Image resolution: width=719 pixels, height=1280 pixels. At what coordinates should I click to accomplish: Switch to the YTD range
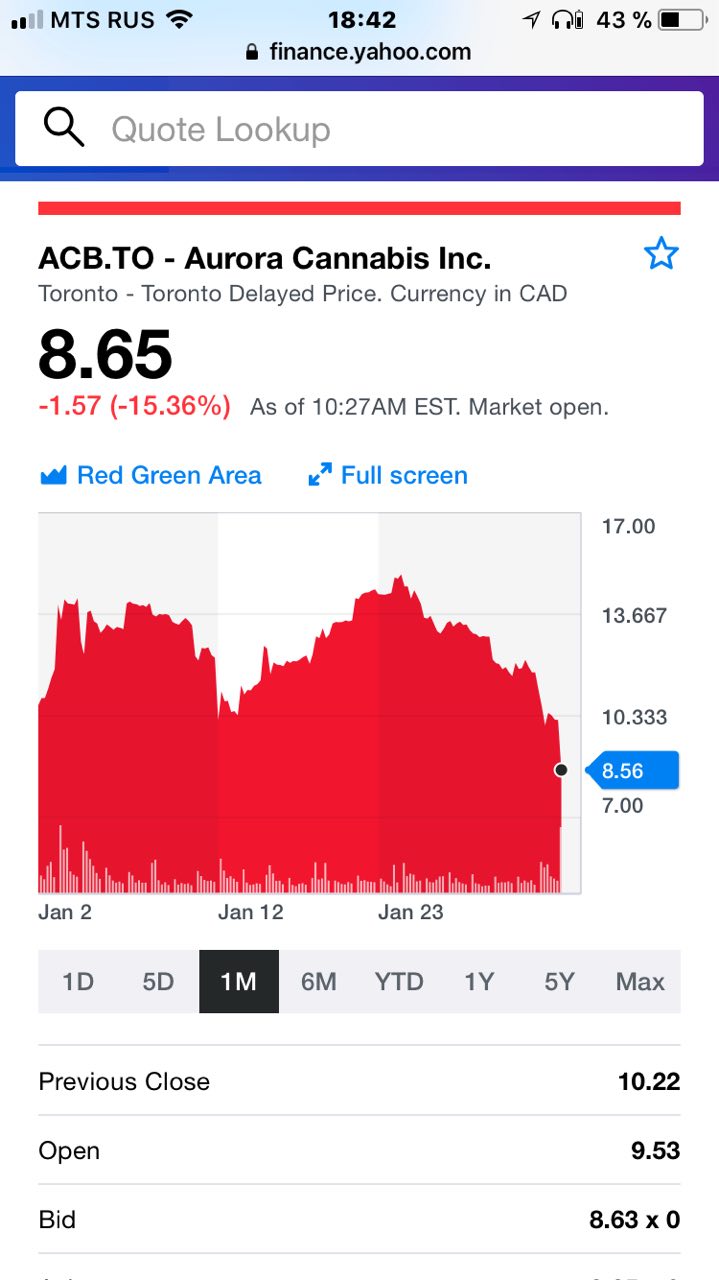click(399, 982)
